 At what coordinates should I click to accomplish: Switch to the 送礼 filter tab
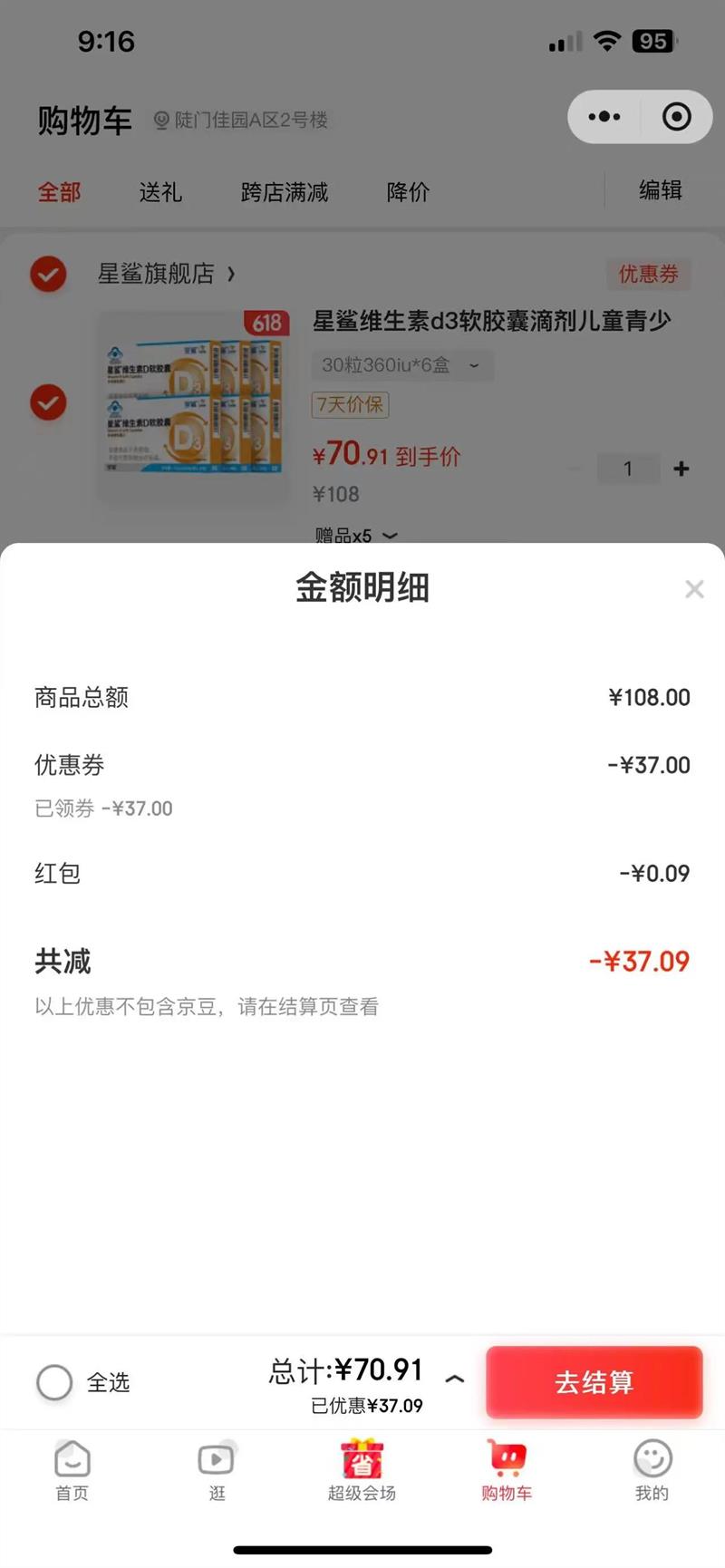click(160, 192)
